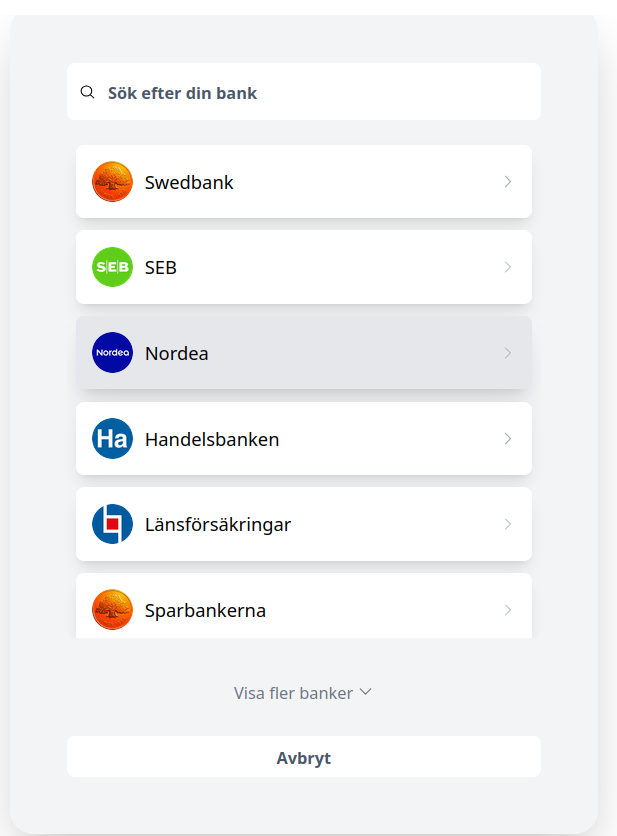Pick Sparbankerna from the bank list
Image resolution: width=617 pixels, height=836 pixels.
(x=303, y=609)
